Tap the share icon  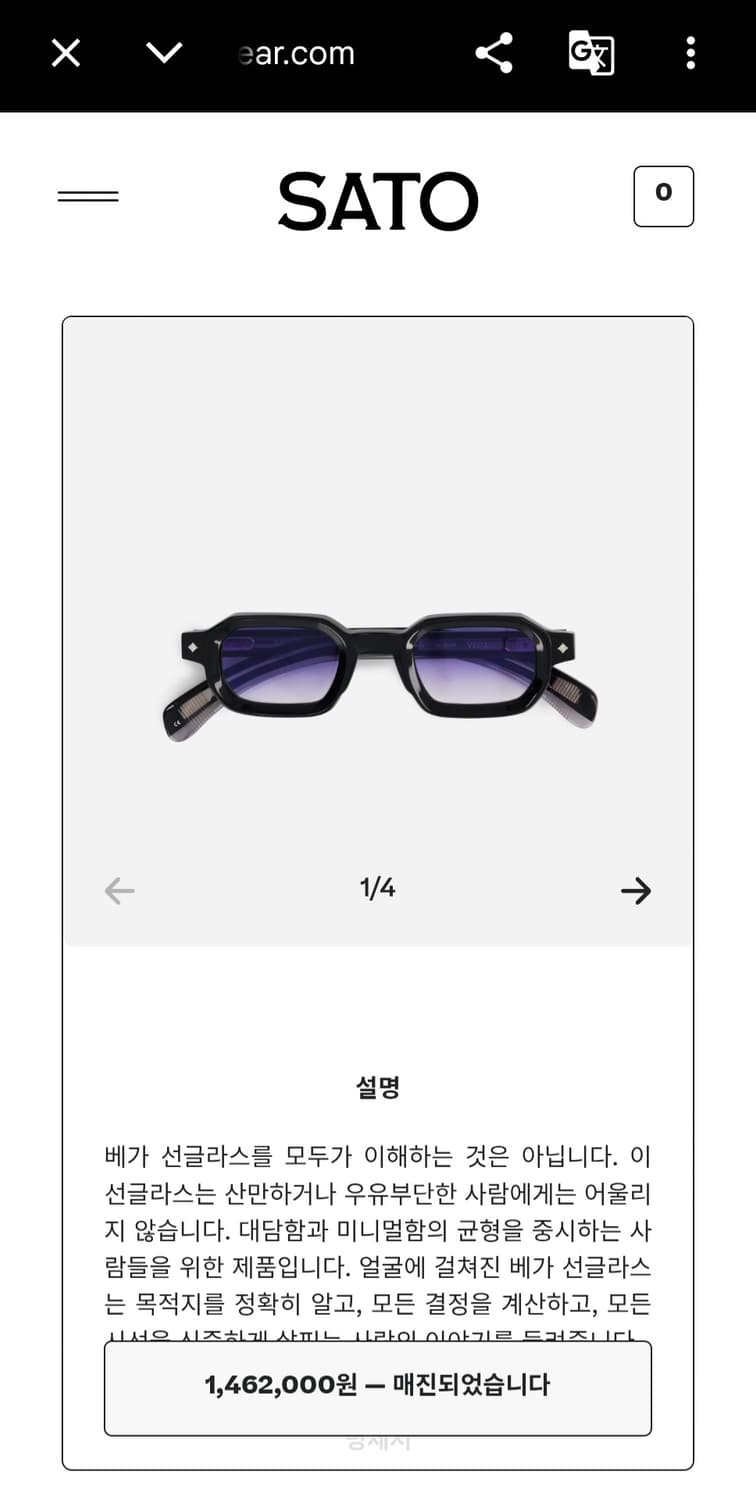click(x=493, y=53)
